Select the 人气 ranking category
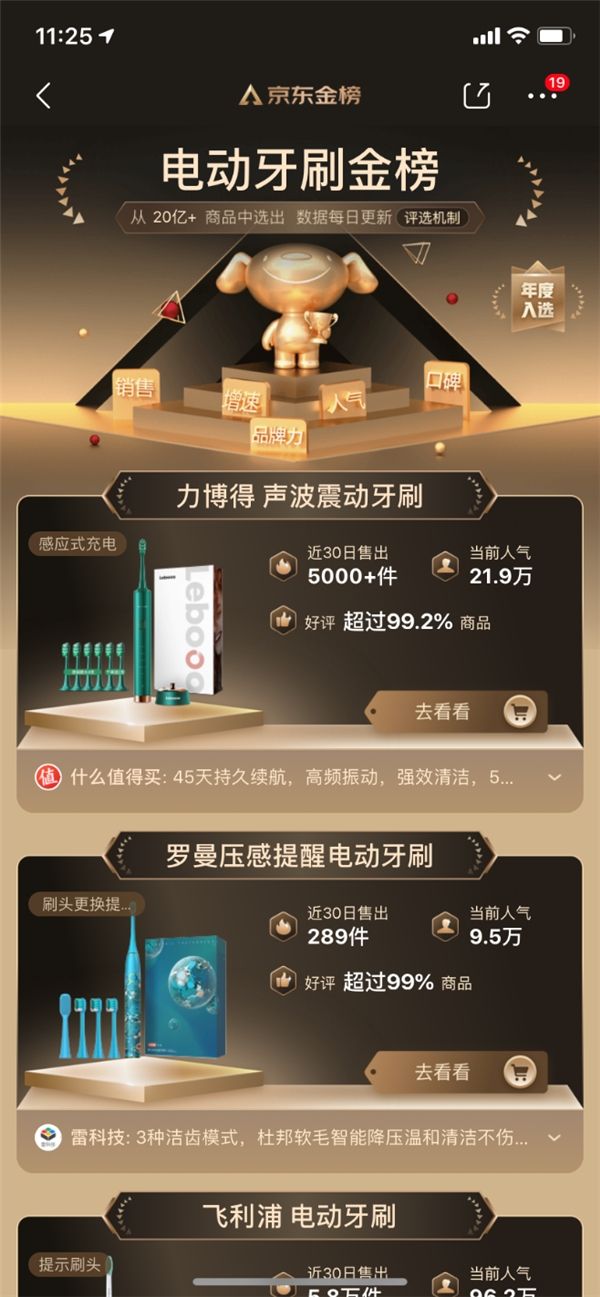Screen dimensions: 600x1297 (342, 403)
